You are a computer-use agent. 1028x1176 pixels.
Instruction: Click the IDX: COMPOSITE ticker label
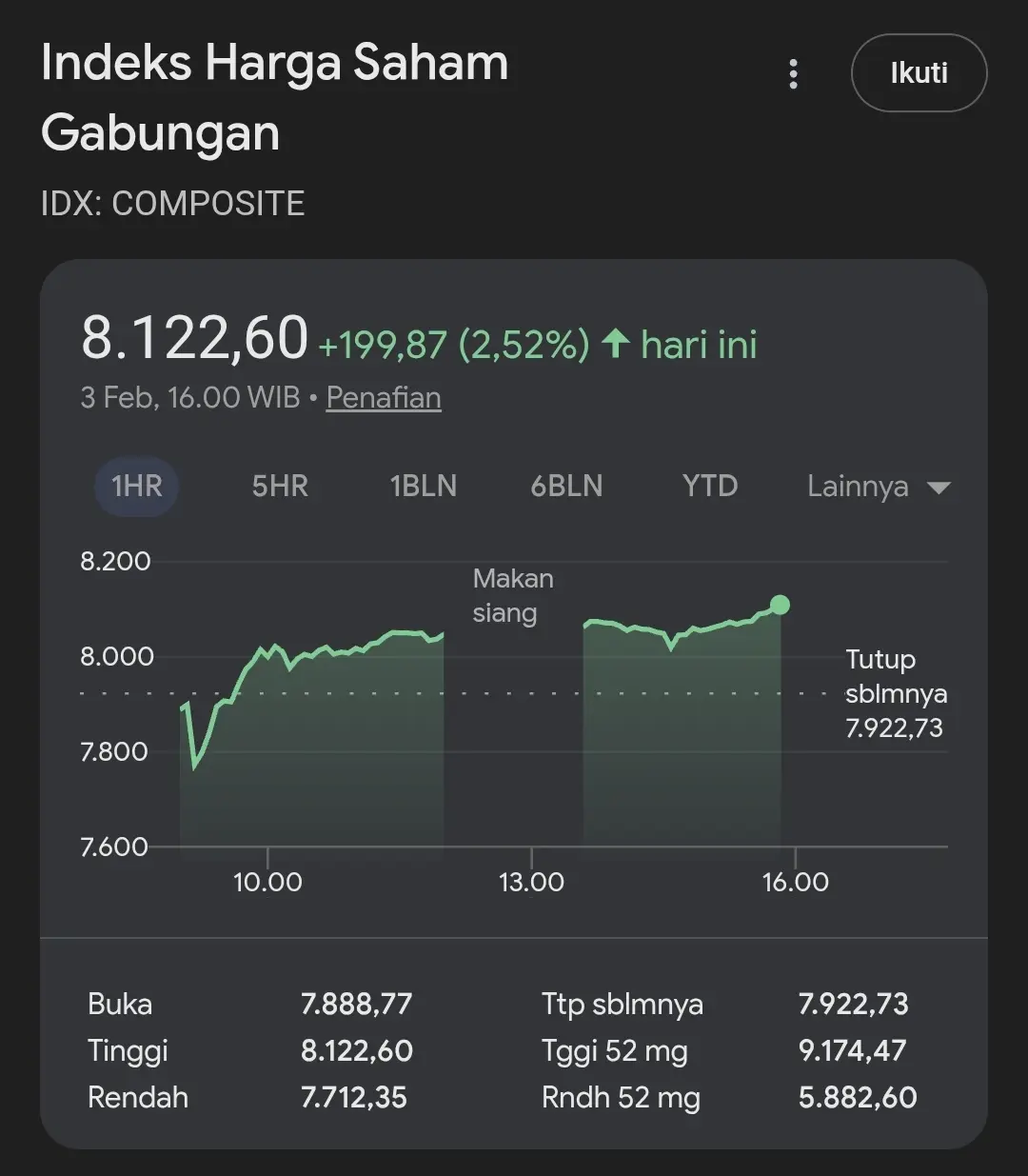point(173,202)
